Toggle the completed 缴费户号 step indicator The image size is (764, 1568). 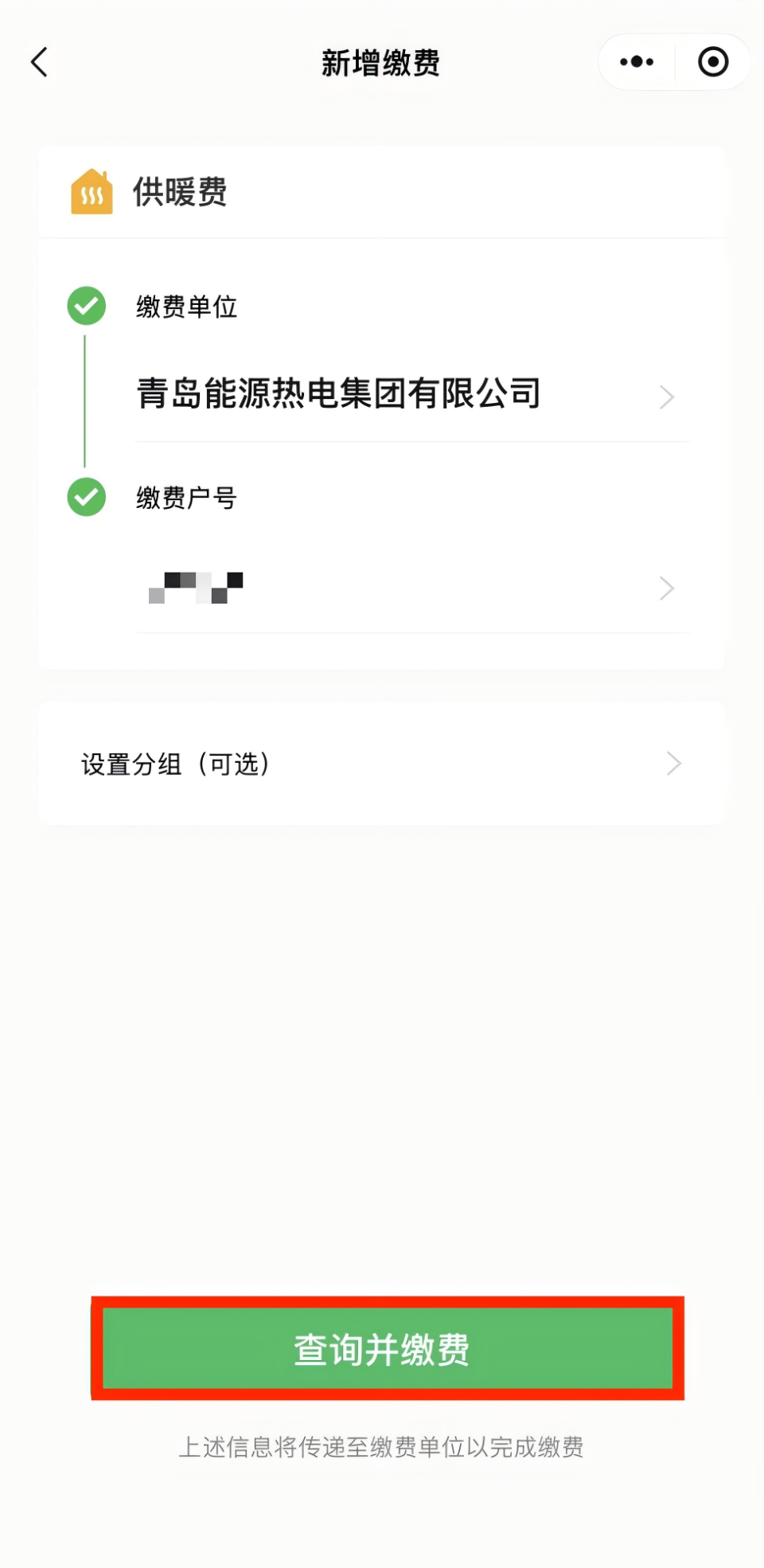[x=86, y=496]
